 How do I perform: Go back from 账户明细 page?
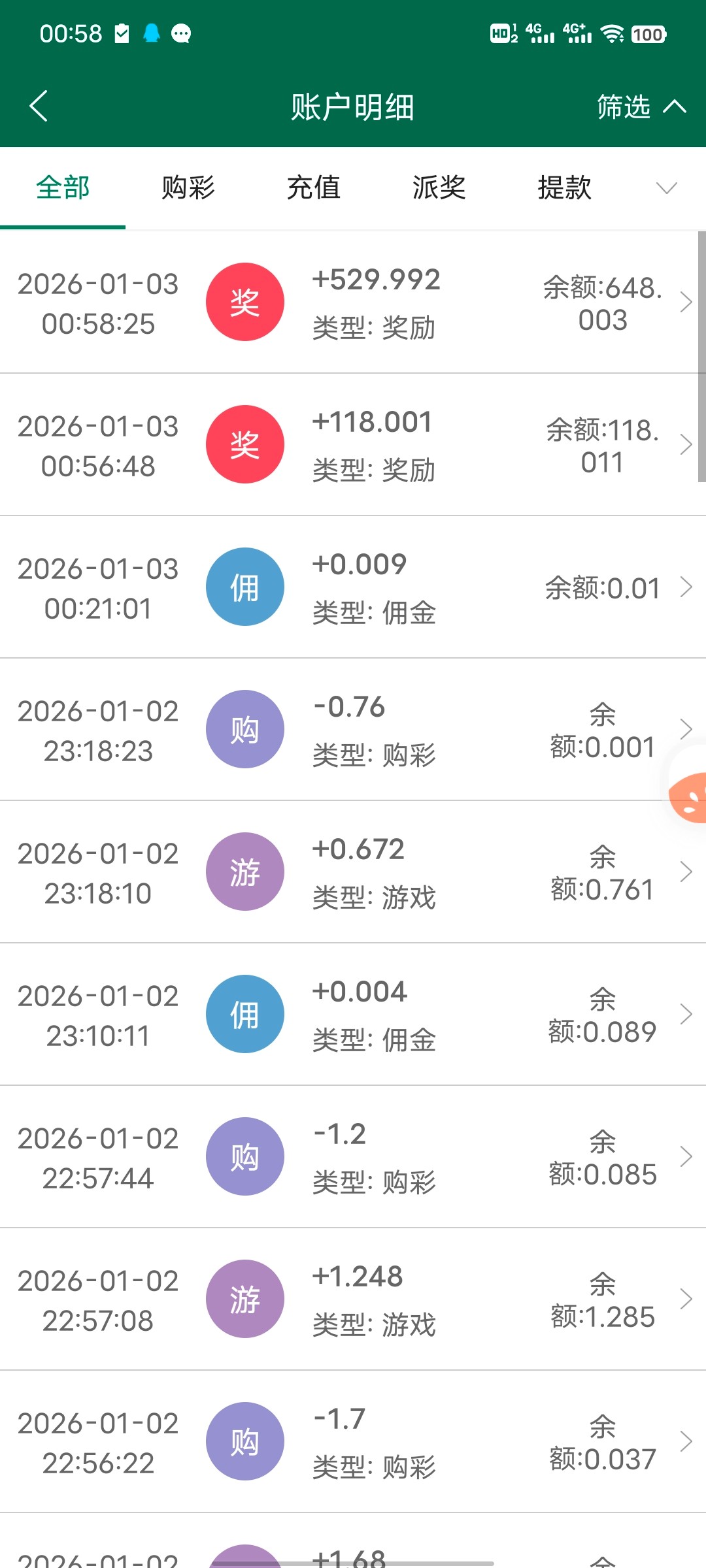coord(39,106)
